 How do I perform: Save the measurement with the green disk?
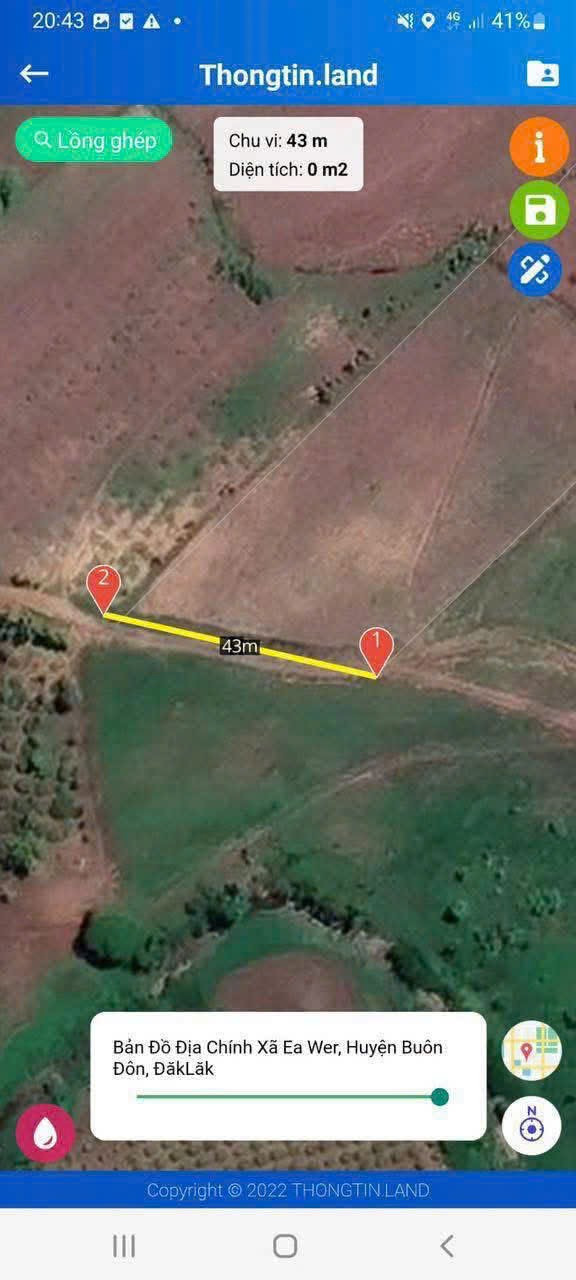coord(539,210)
